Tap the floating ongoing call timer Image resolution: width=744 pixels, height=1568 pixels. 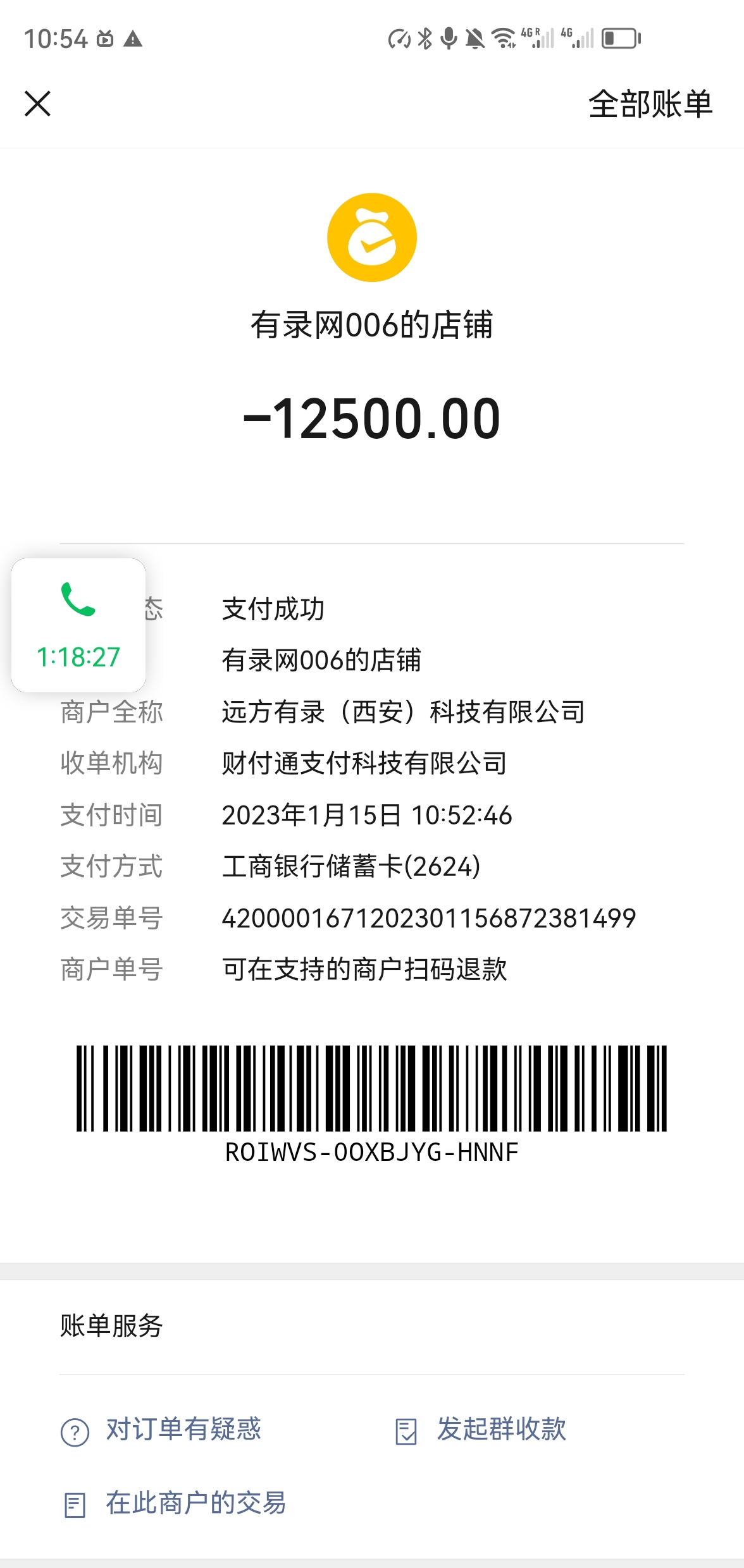(78, 625)
